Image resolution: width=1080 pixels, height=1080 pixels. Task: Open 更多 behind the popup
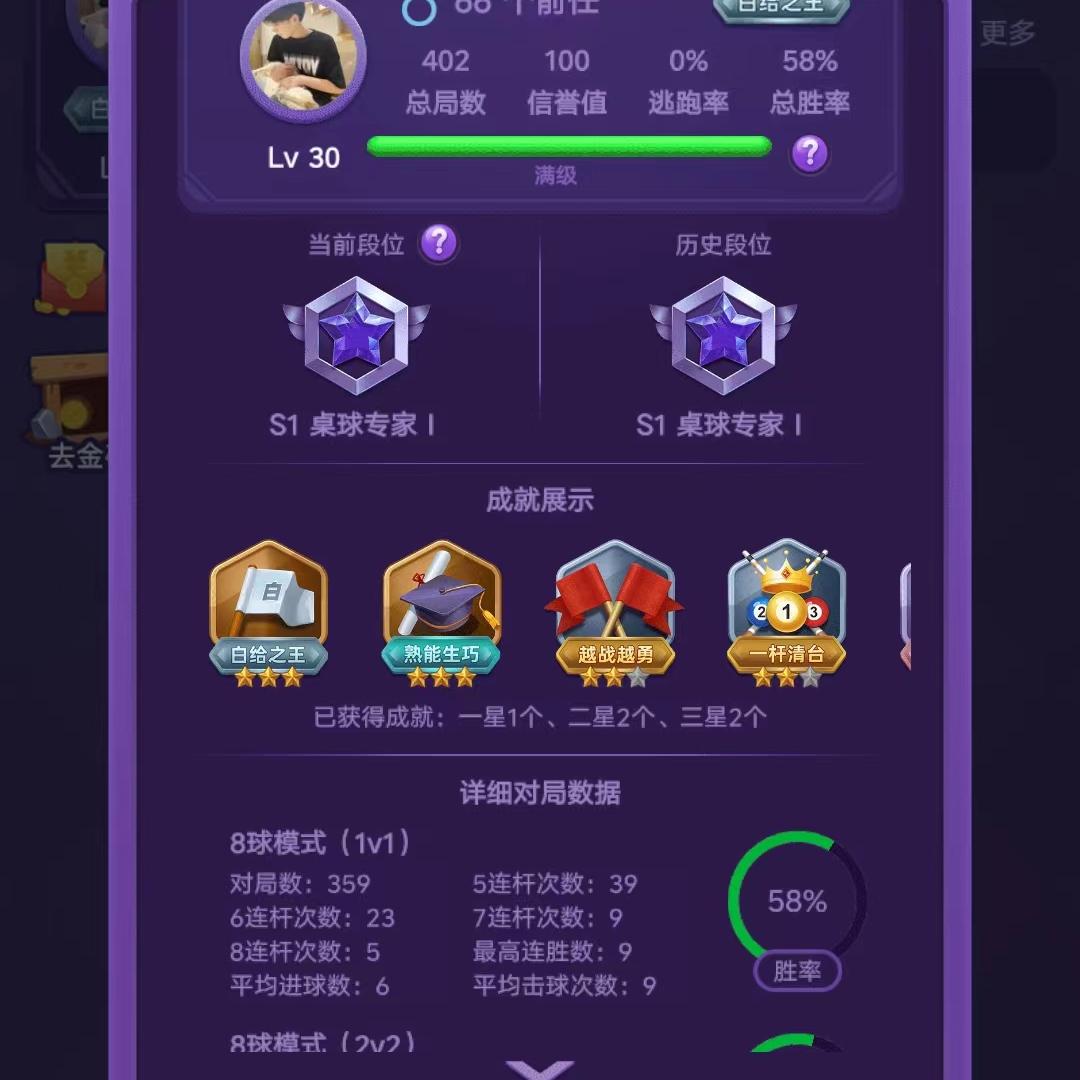pos(1007,33)
